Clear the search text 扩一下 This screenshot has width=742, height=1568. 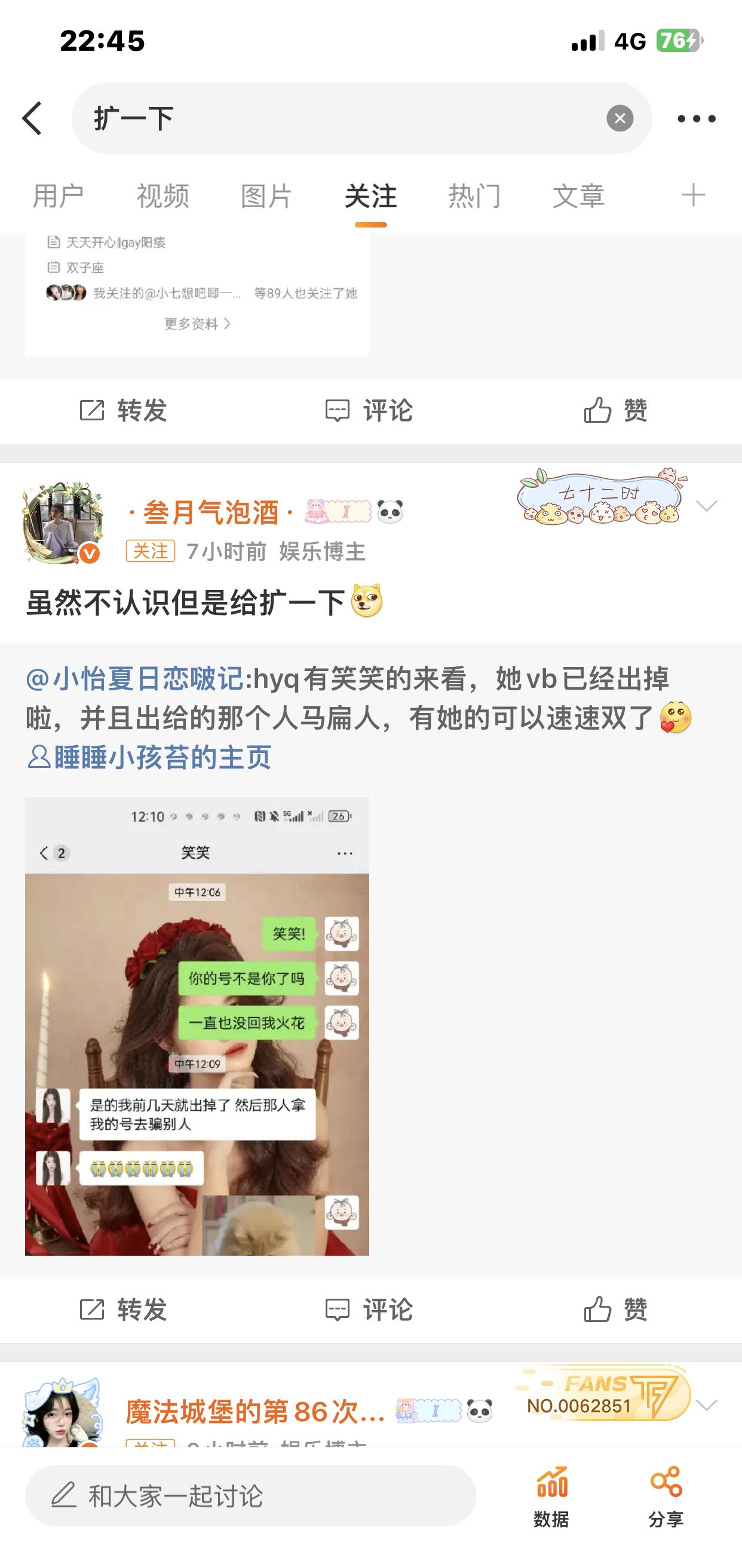(620, 118)
